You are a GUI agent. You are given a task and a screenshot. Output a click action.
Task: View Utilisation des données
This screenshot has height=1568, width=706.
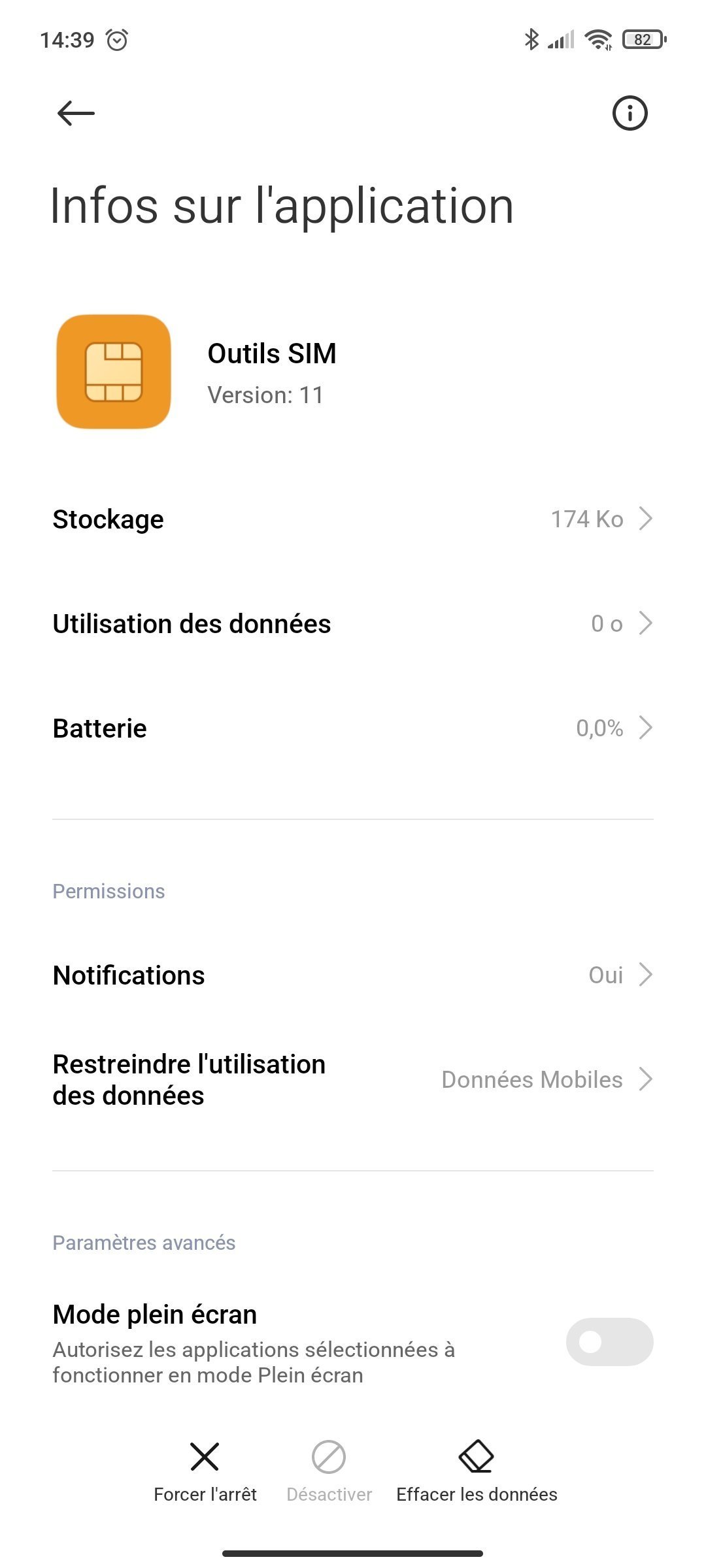point(353,624)
